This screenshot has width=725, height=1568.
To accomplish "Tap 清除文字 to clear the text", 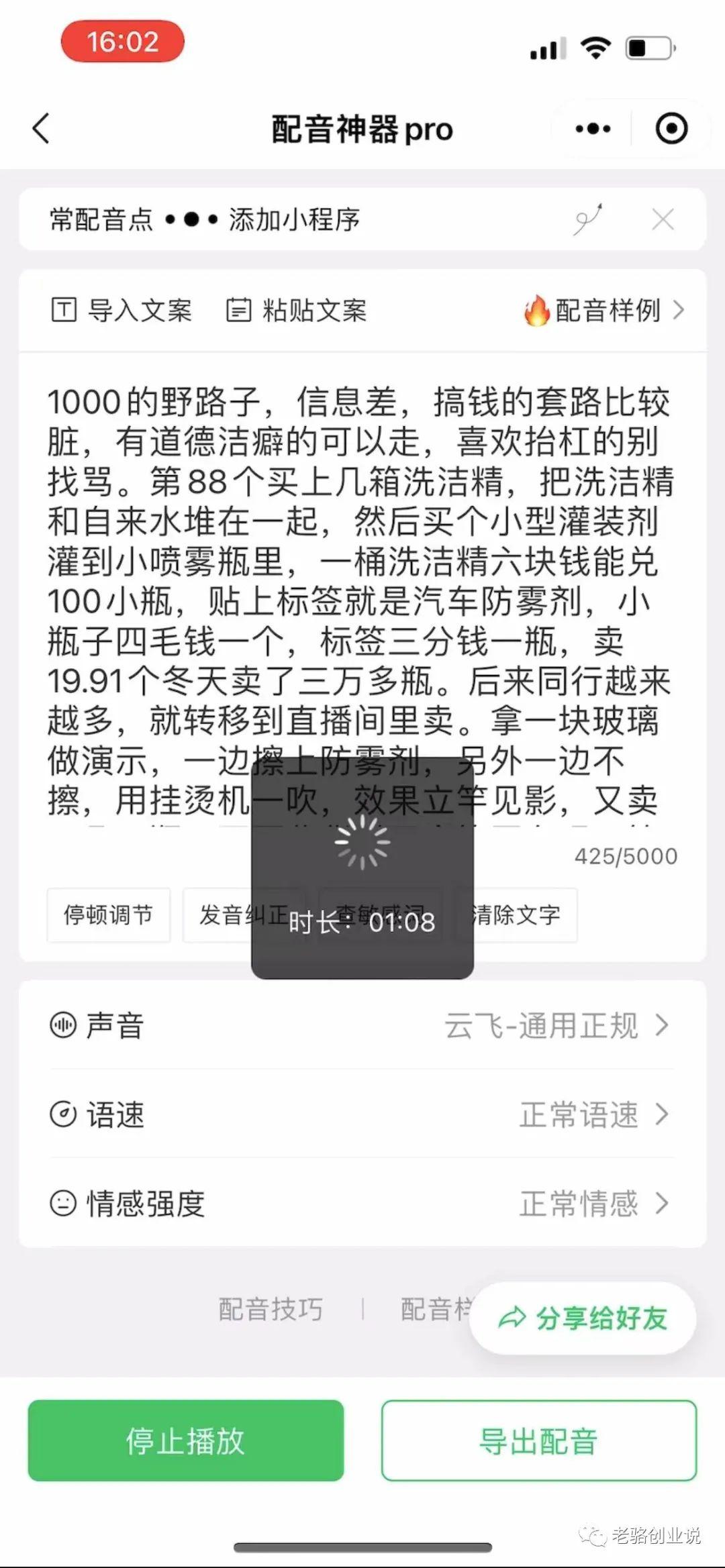I will (x=518, y=915).
